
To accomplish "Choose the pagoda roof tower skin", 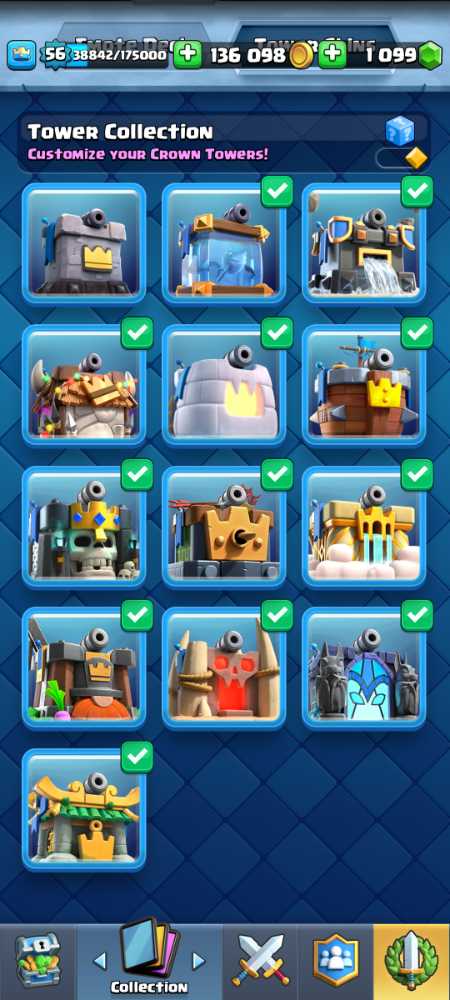I will click(x=84, y=809).
